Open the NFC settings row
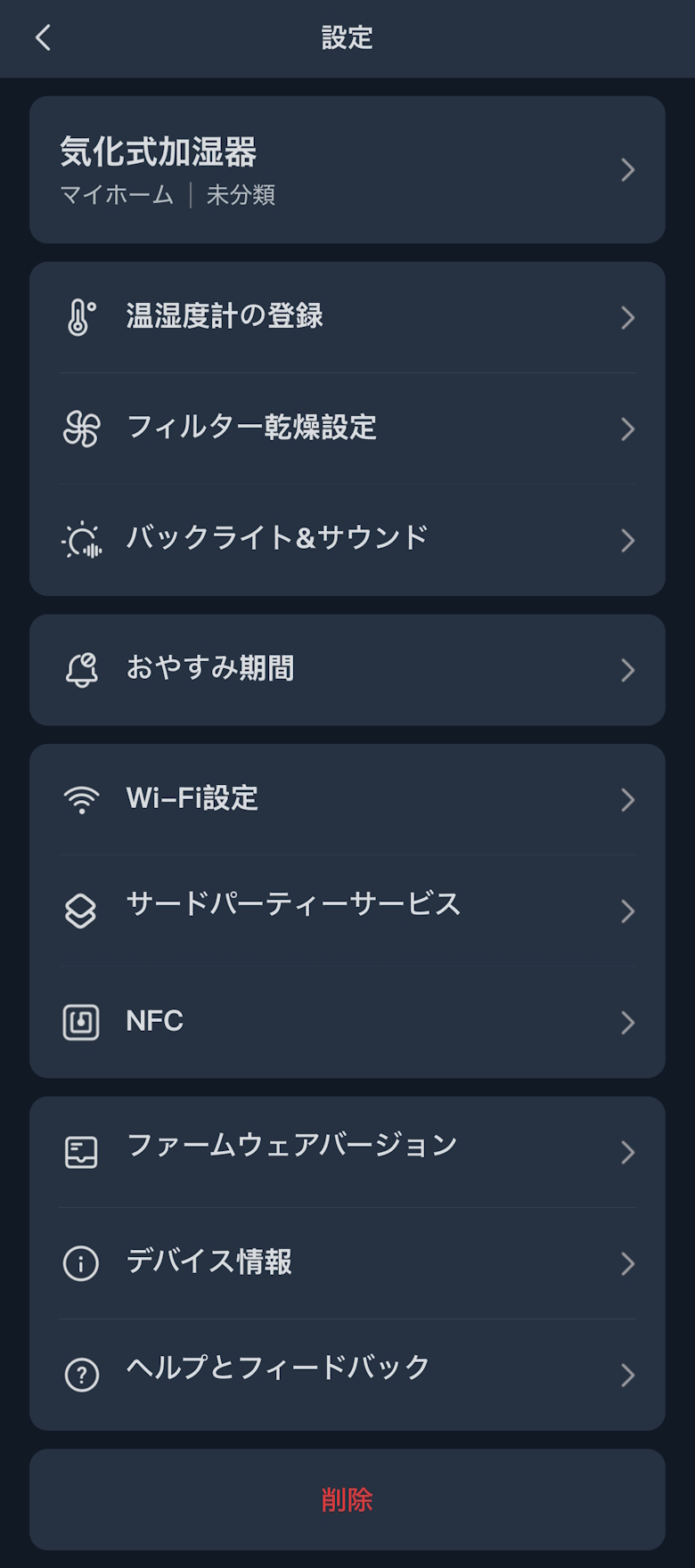Image resolution: width=695 pixels, height=1568 pixels. 347,1022
